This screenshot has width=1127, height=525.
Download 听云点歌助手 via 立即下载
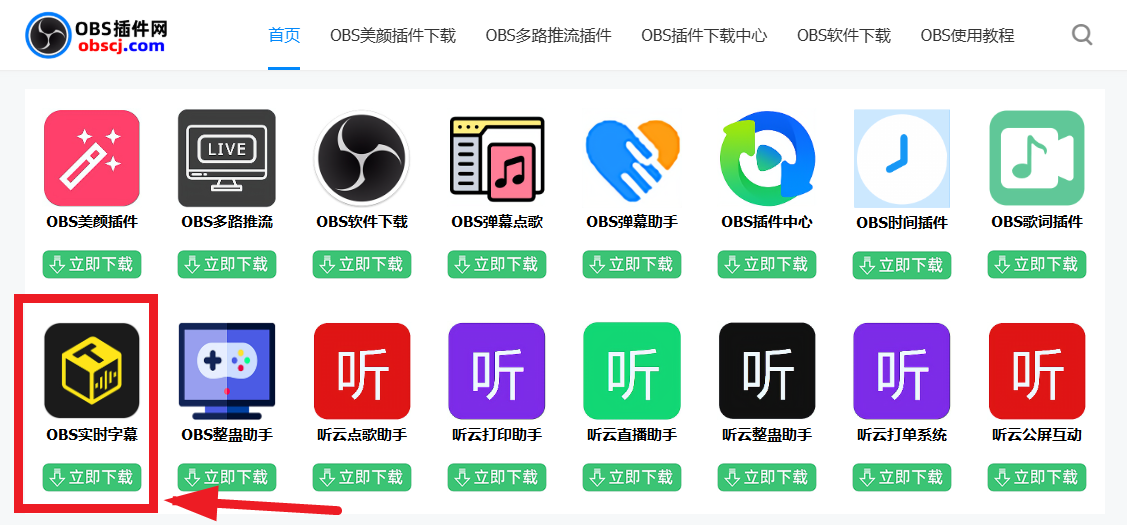tap(362, 478)
